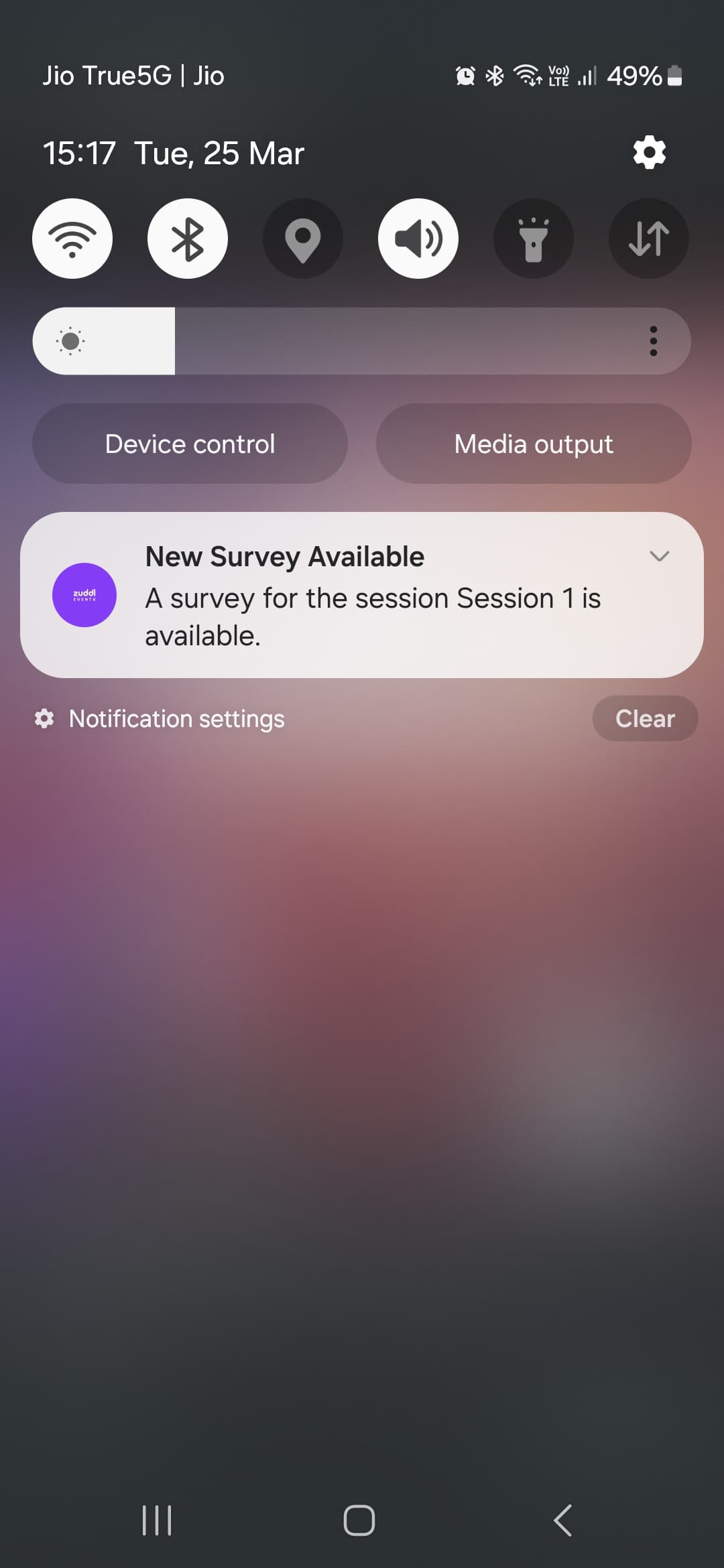Open settings via the gear icon
The image size is (724, 1568).
(649, 153)
